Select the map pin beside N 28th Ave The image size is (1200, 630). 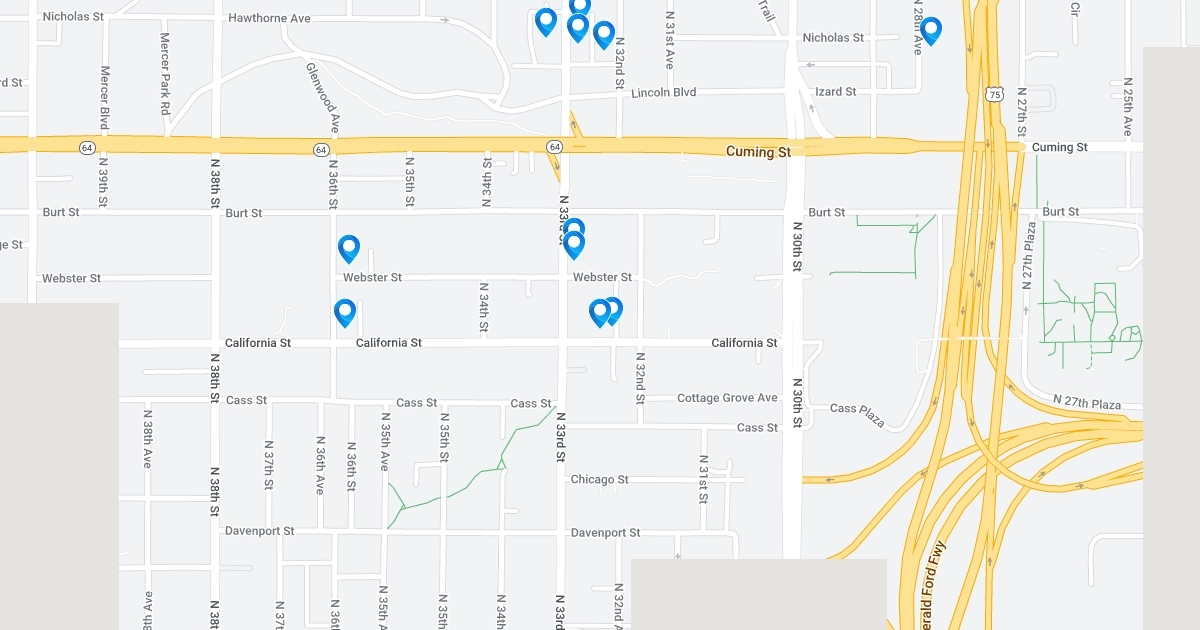931,31
